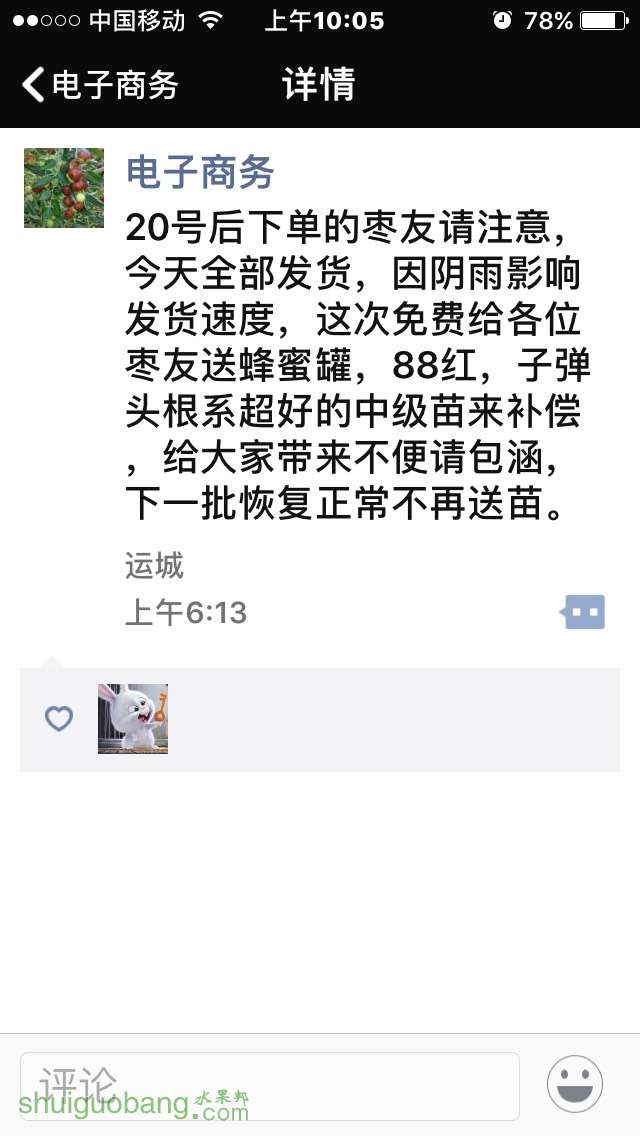View the rabbit avatar who liked

(x=133, y=719)
